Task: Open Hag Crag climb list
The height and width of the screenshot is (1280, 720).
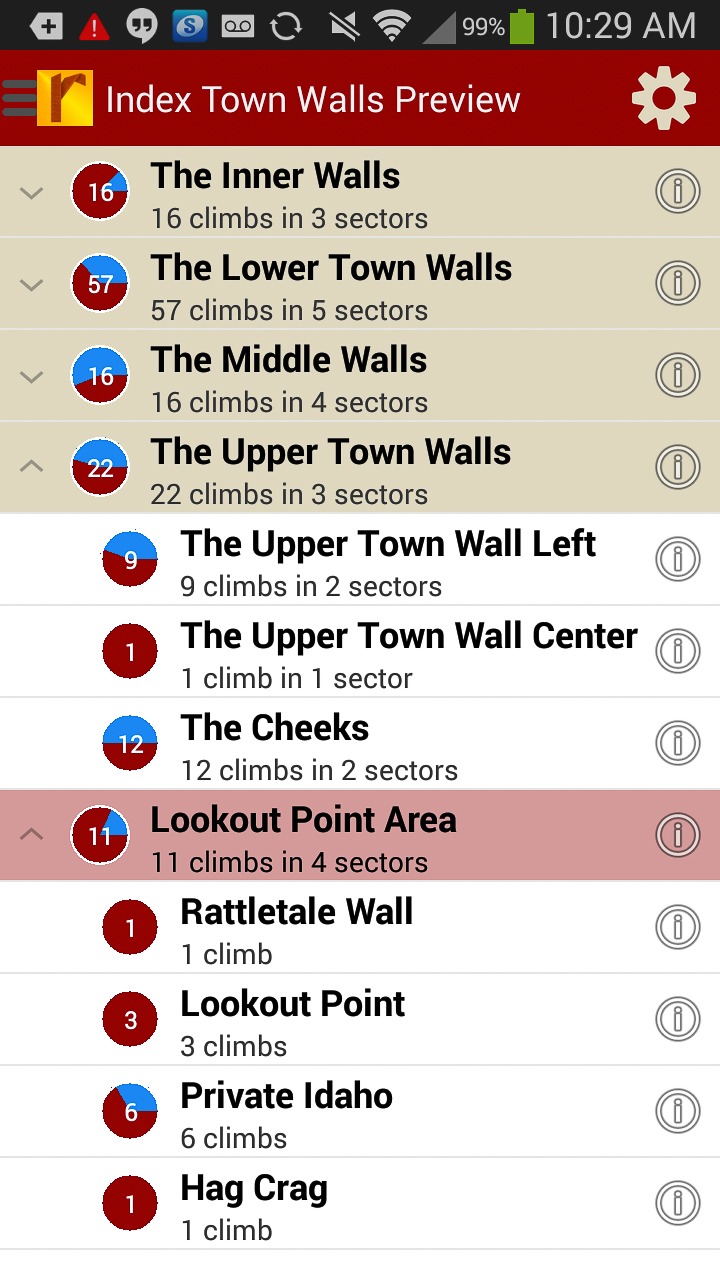Action: 254,1203
